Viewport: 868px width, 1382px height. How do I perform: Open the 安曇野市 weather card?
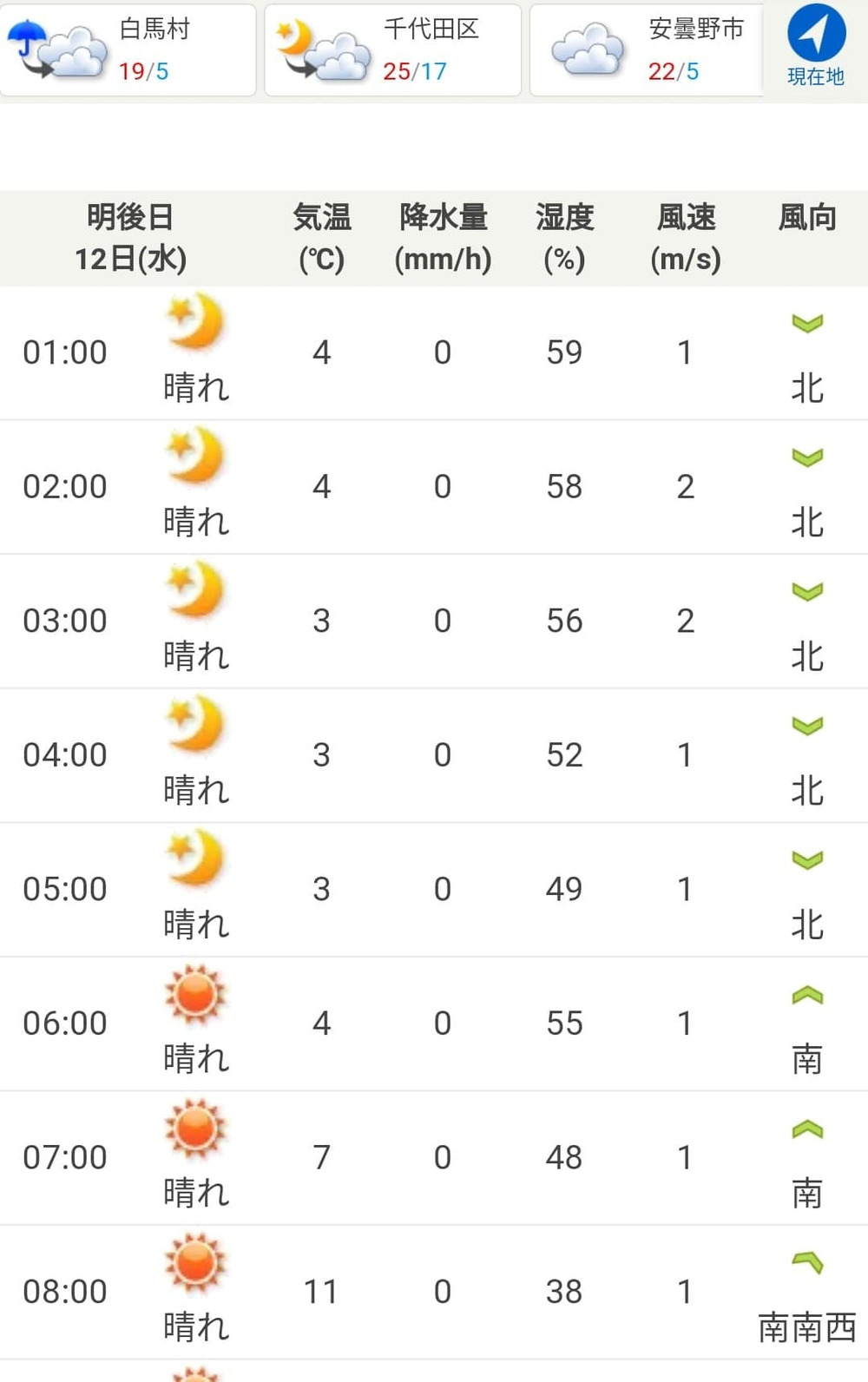point(647,49)
